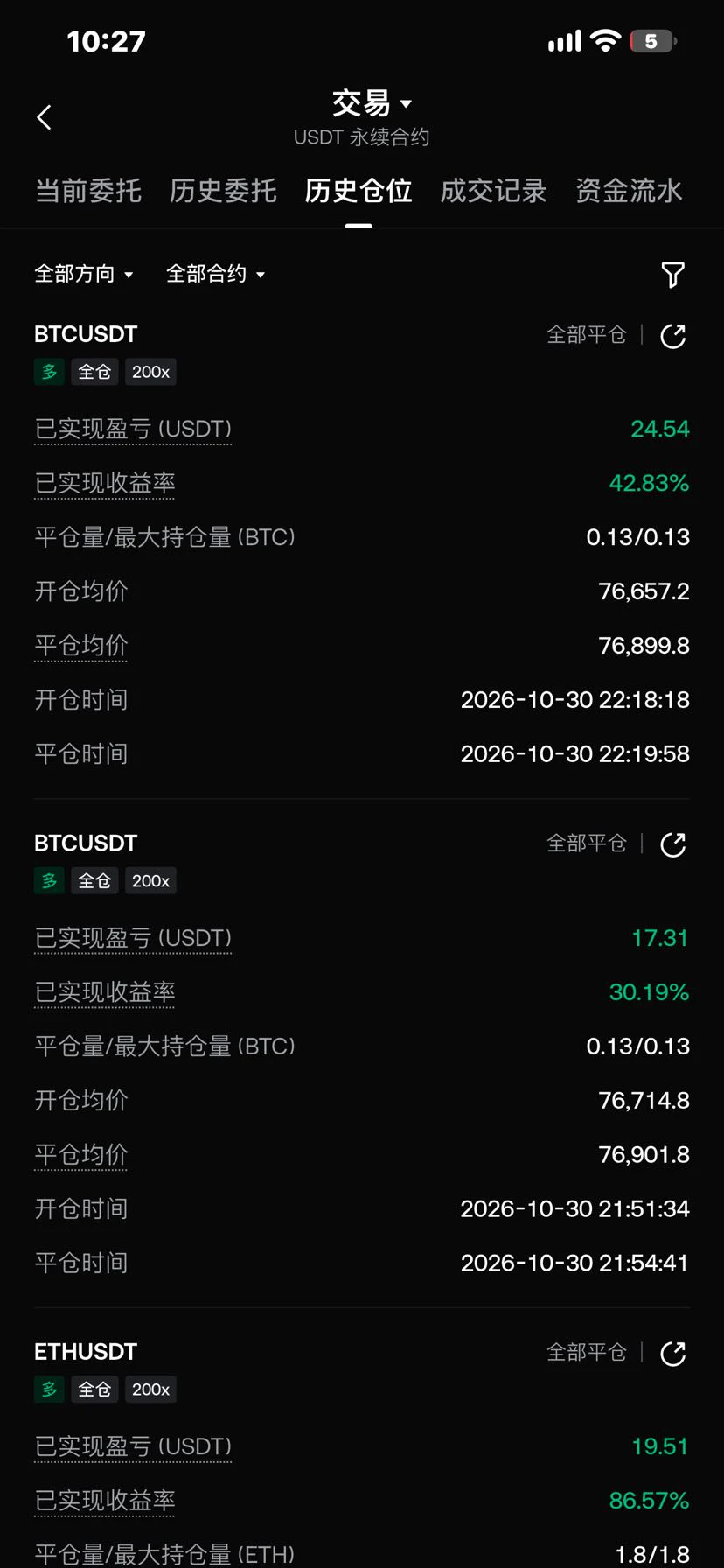The width and height of the screenshot is (724, 1568).
Task: Tap 已实现收益率 label showing 30.19%
Action: click(x=105, y=992)
